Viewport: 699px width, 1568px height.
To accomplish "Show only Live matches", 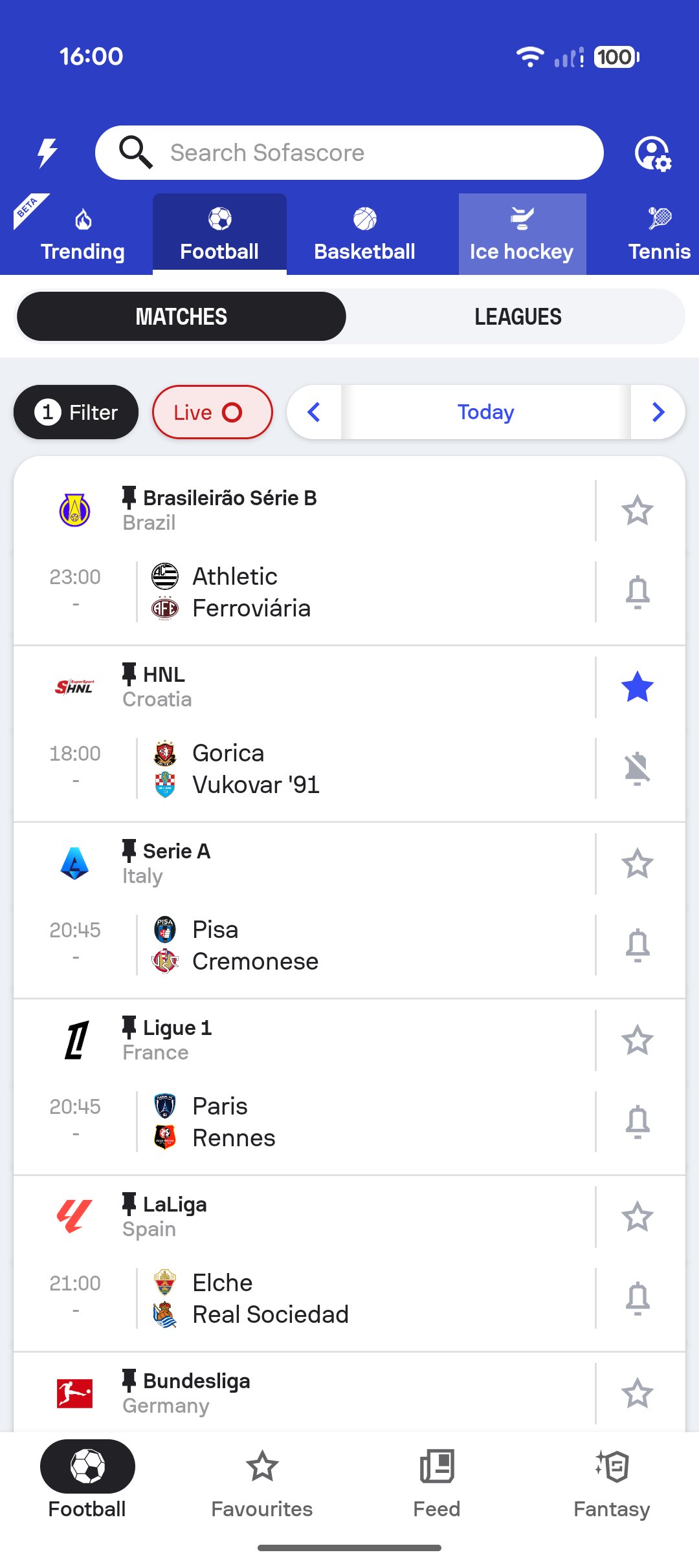I will tap(212, 412).
